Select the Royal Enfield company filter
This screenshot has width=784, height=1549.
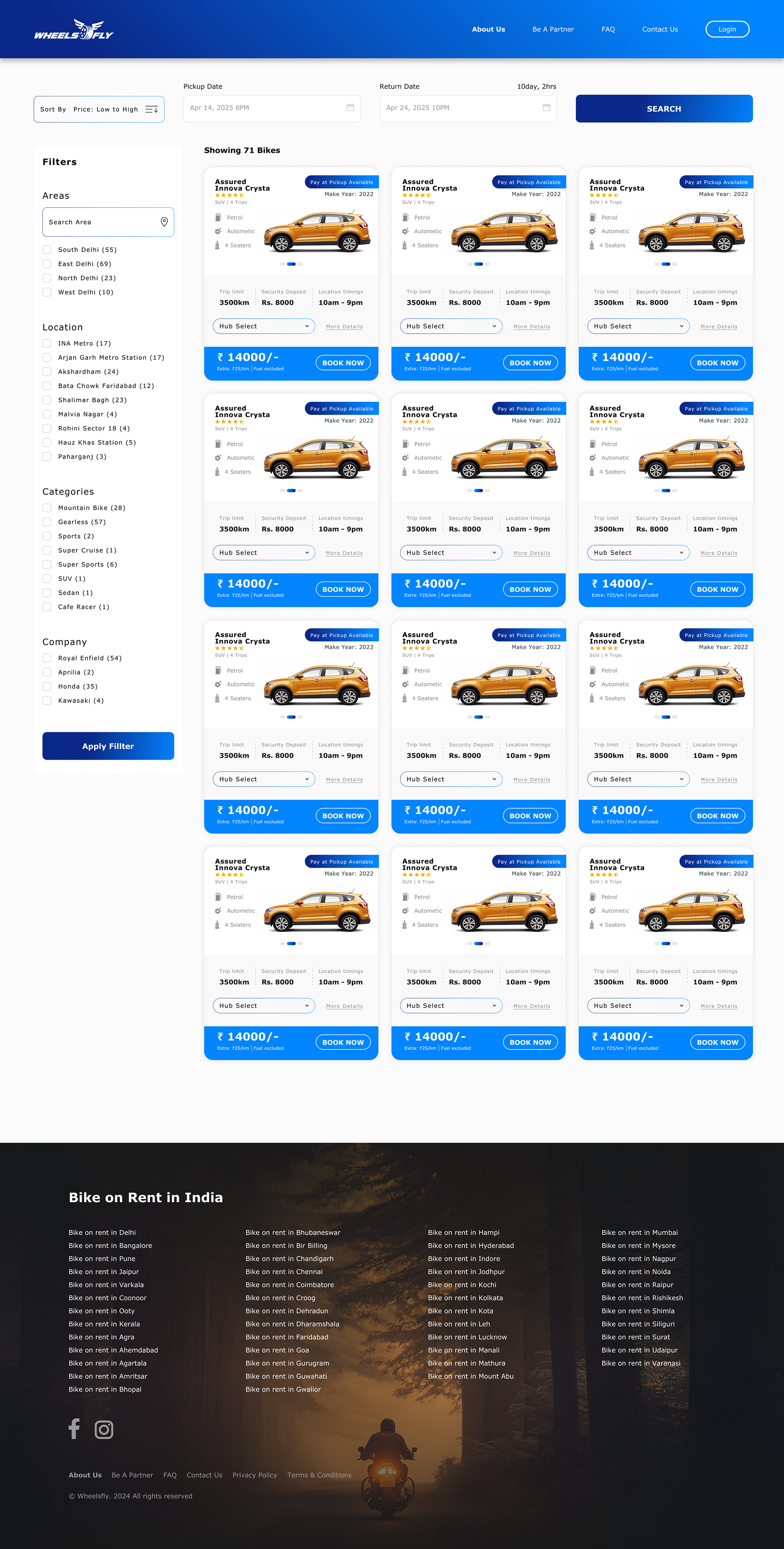click(47, 658)
